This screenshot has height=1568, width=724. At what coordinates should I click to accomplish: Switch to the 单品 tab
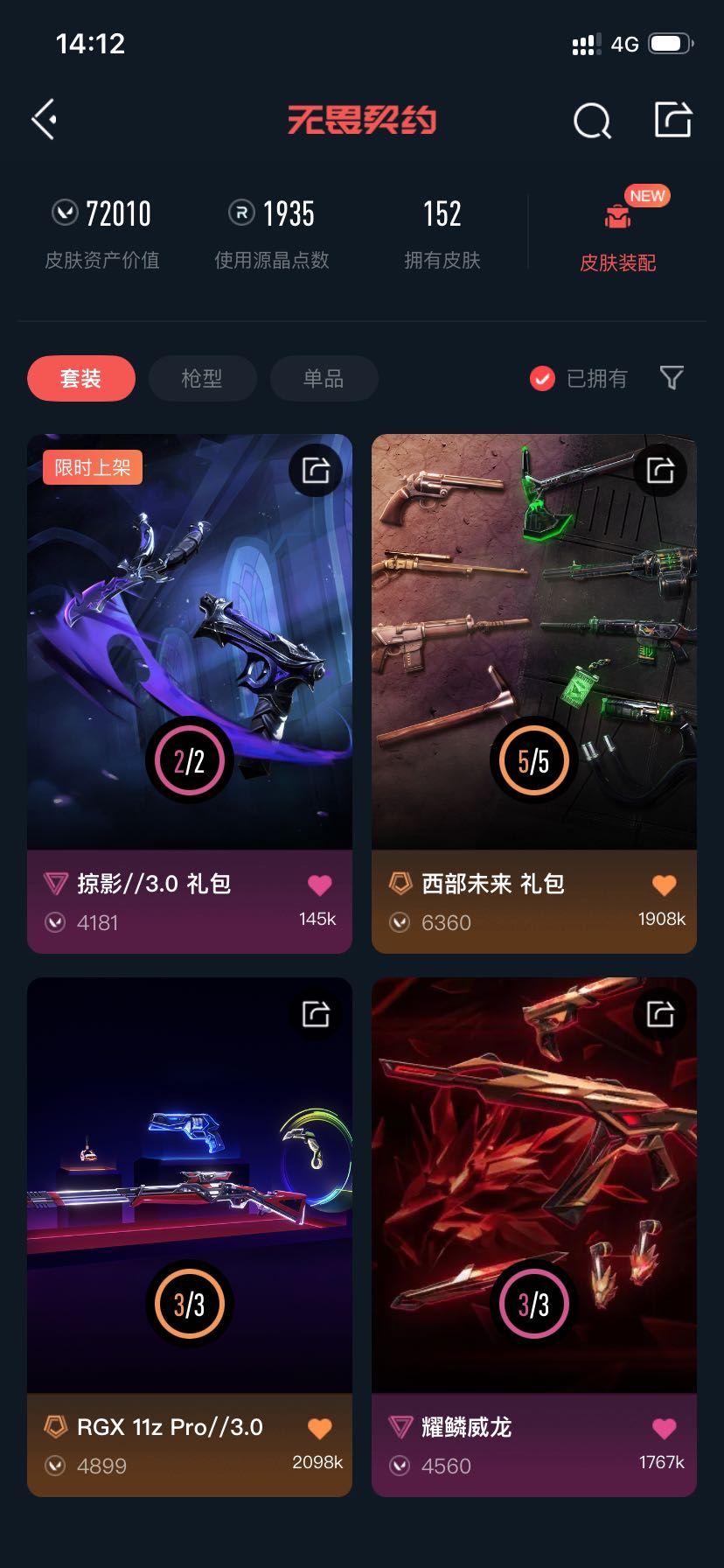324,378
